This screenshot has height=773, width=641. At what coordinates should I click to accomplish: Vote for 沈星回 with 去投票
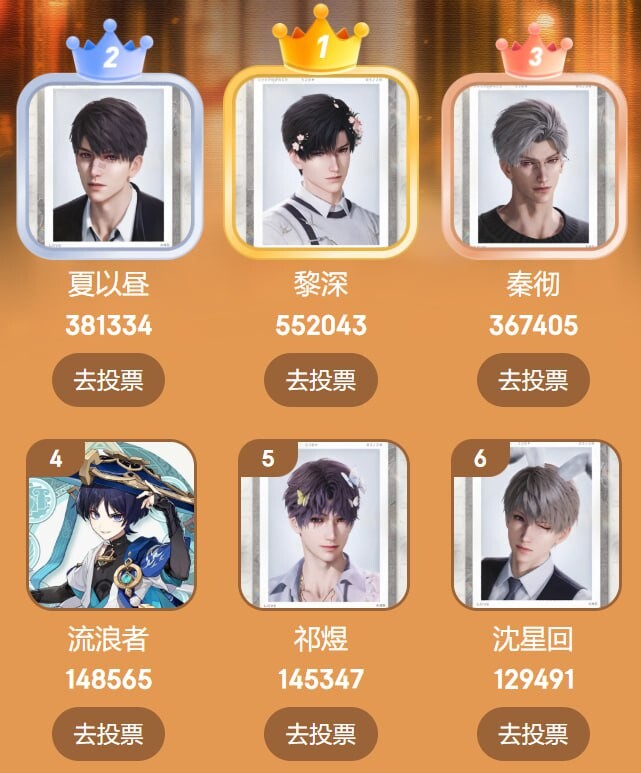[533, 734]
